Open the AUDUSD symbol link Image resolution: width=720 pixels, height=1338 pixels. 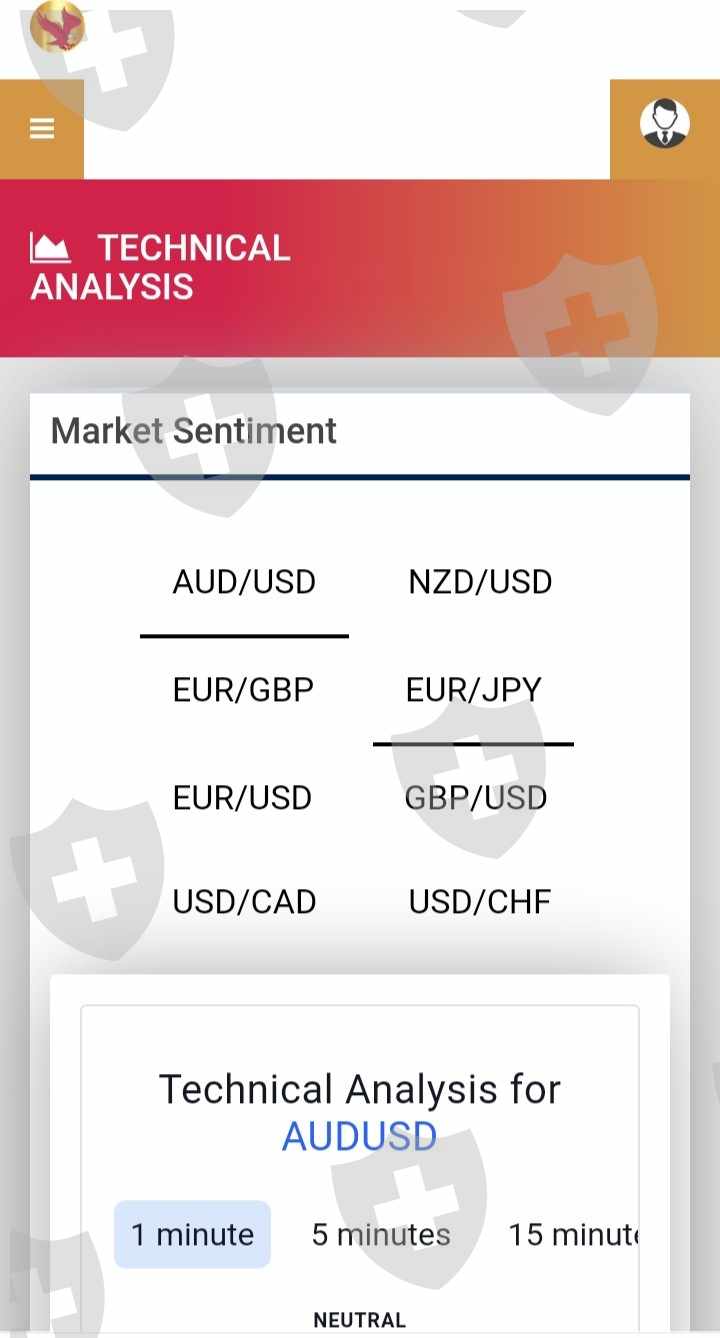pyautogui.click(x=360, y=1137)
